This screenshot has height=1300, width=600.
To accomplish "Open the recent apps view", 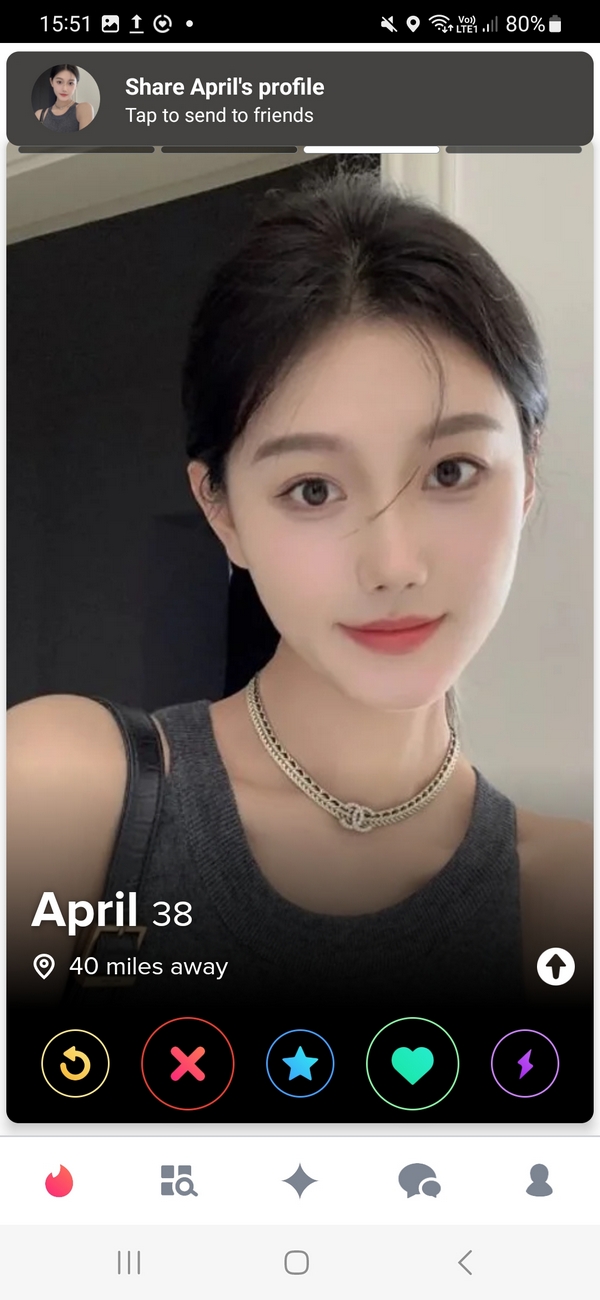I will 129,1263.
